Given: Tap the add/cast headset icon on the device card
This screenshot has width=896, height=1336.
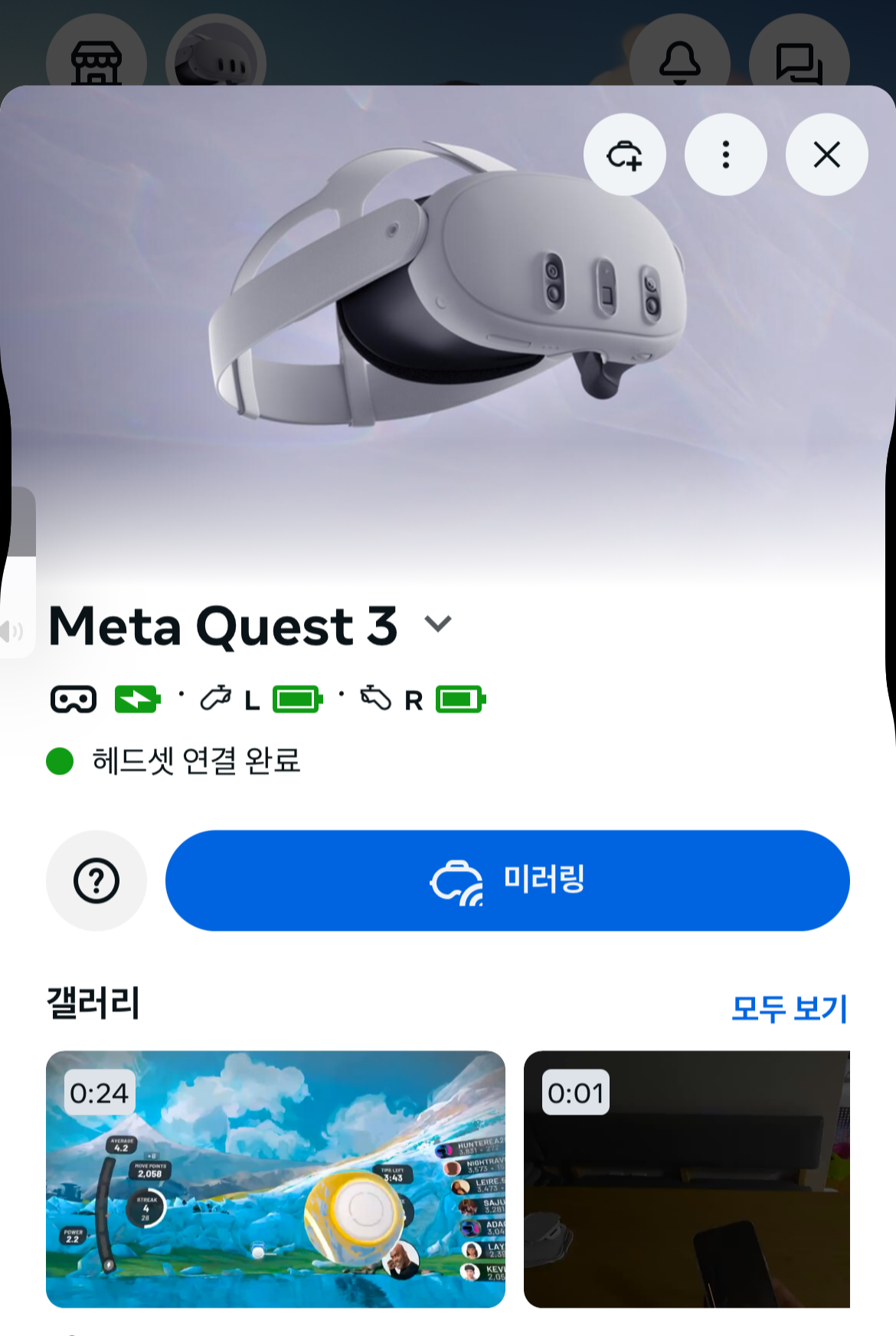Looking at the screenshot, I should 624,154.
